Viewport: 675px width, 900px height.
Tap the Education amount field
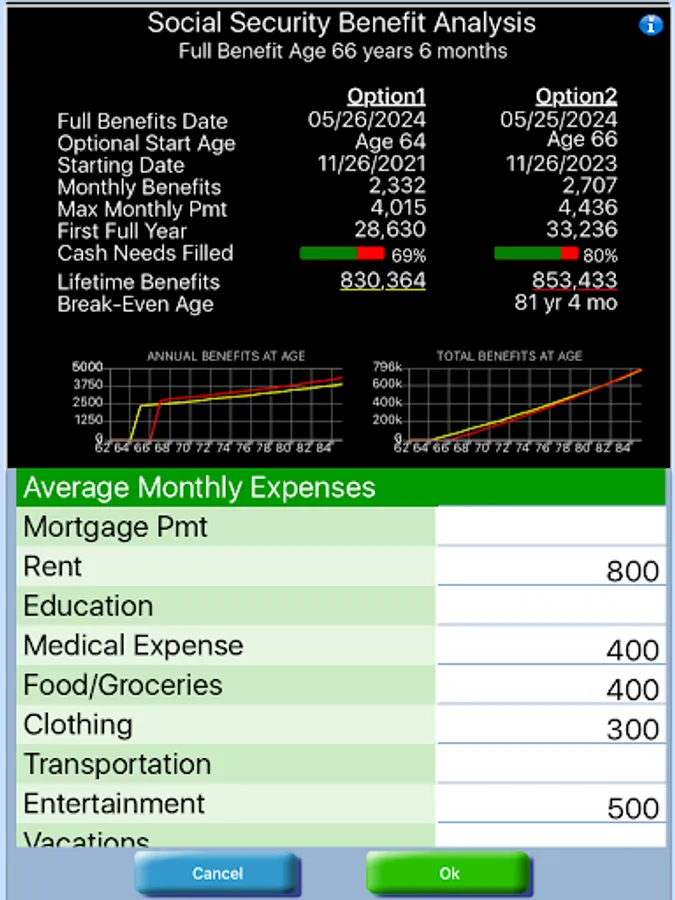[x=550, y=607]
